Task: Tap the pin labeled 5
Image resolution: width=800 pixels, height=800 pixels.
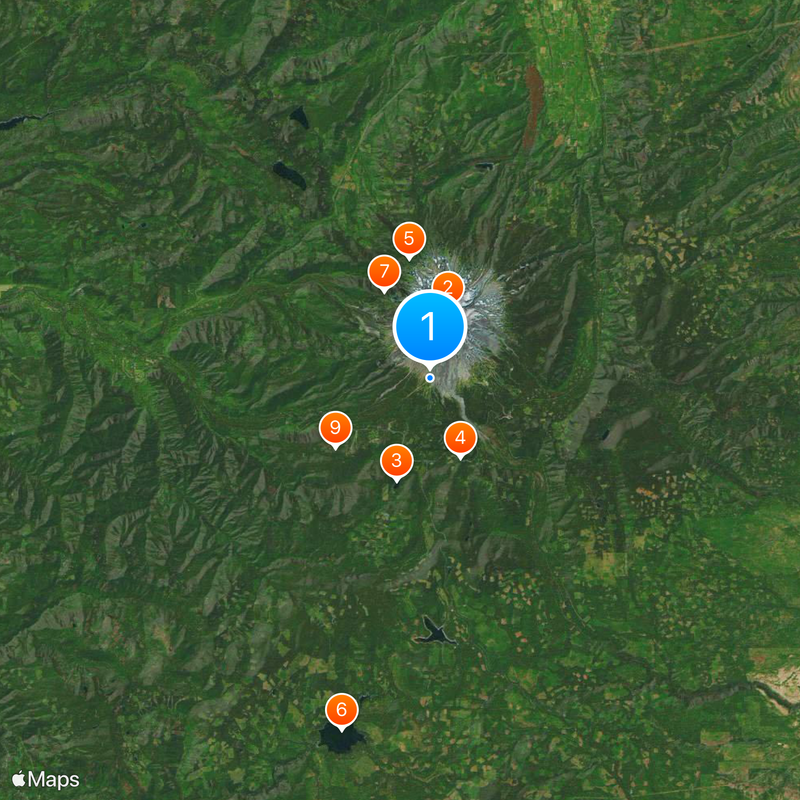Action: tap(408, 240)
